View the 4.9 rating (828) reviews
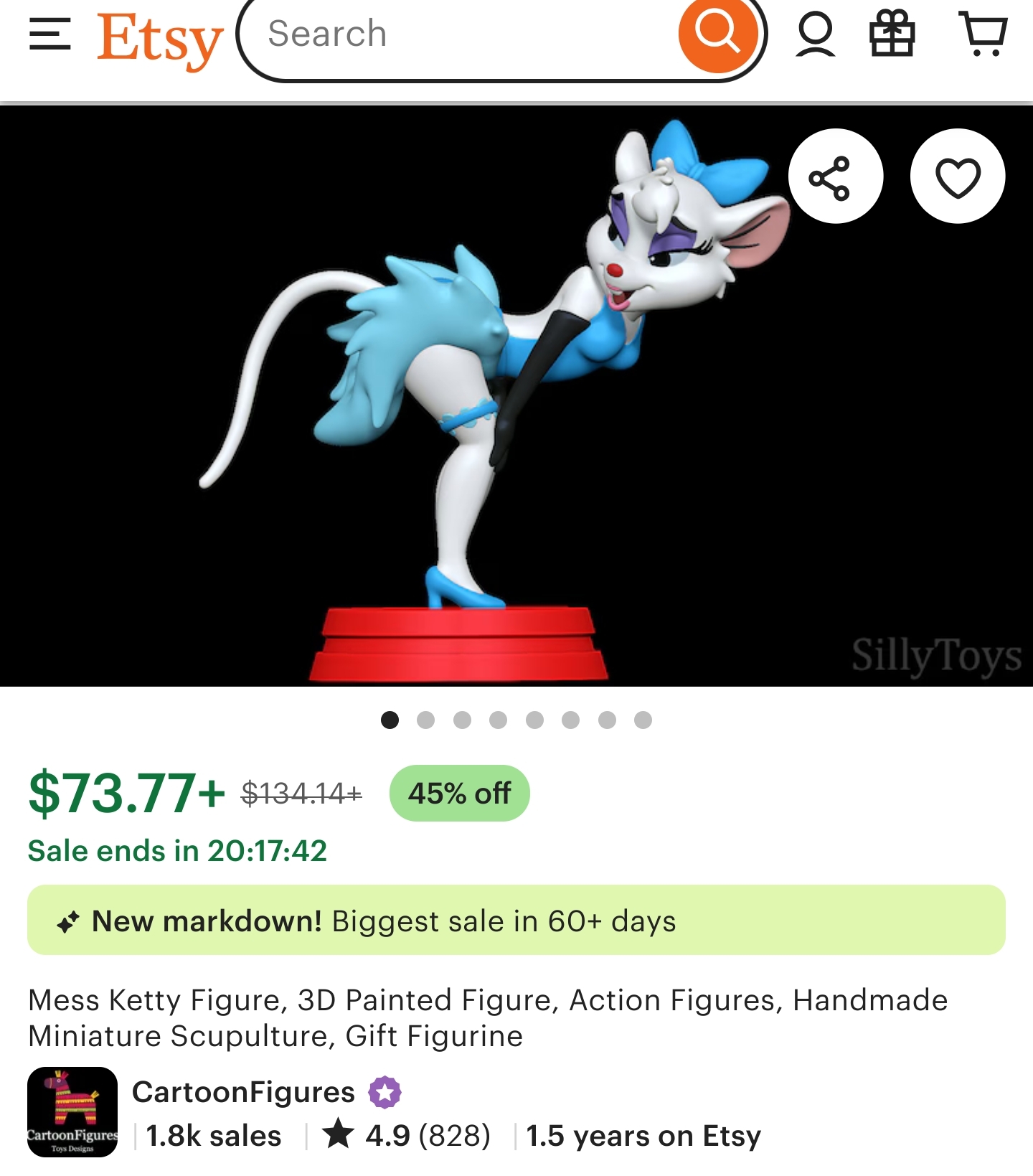Viewport: 1033px width, 1176px height. point(407,1136)
